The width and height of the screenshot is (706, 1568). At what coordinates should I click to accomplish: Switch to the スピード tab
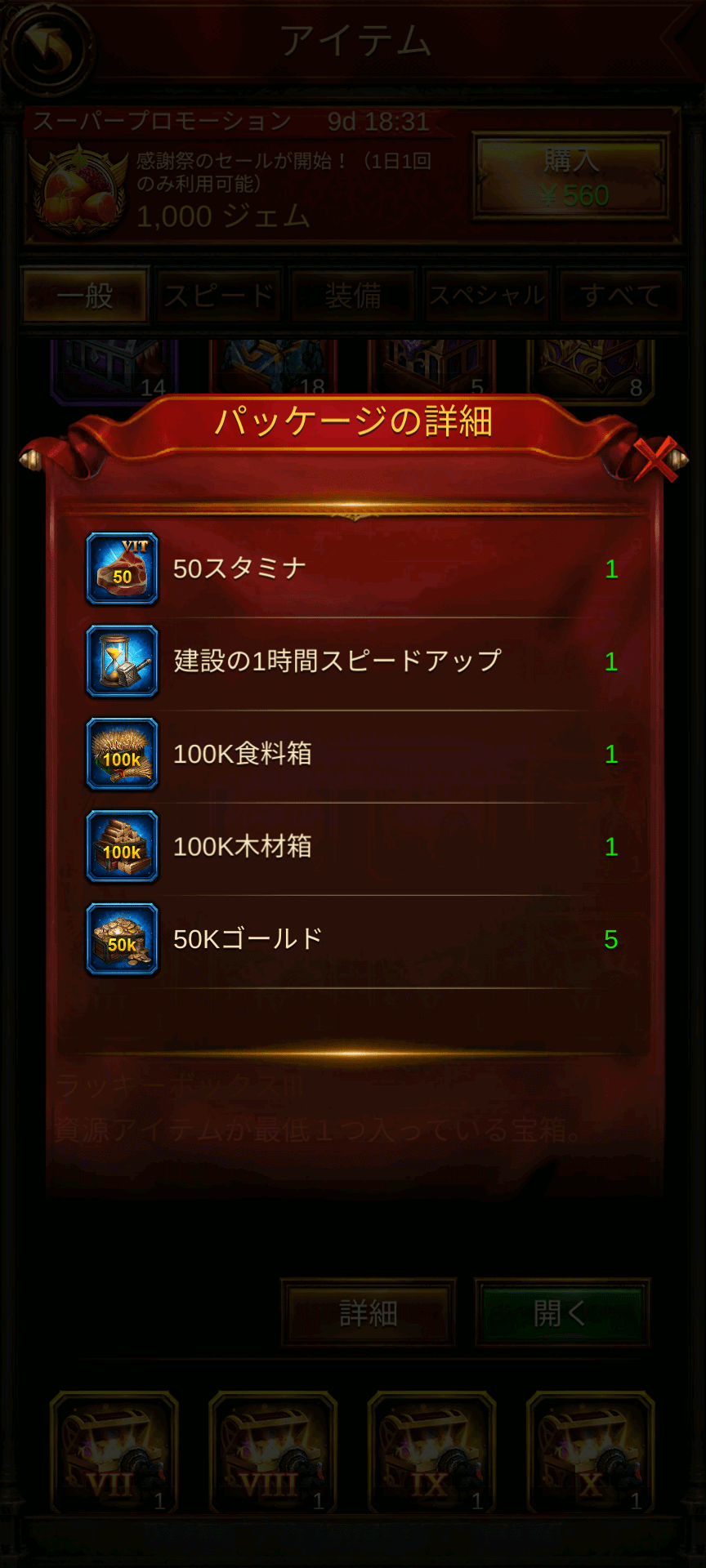(219, 295)
